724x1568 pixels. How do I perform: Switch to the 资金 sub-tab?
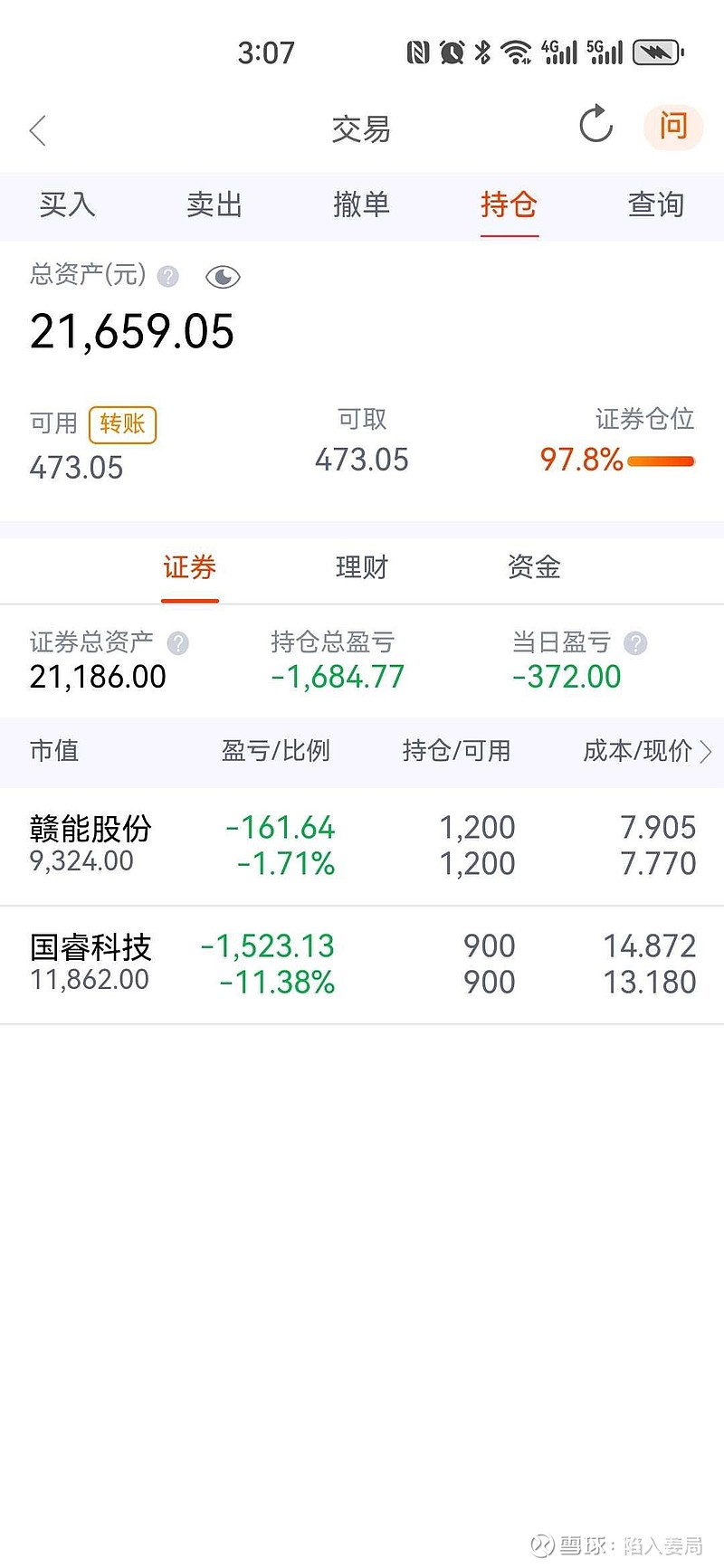(x=534, y=567)
